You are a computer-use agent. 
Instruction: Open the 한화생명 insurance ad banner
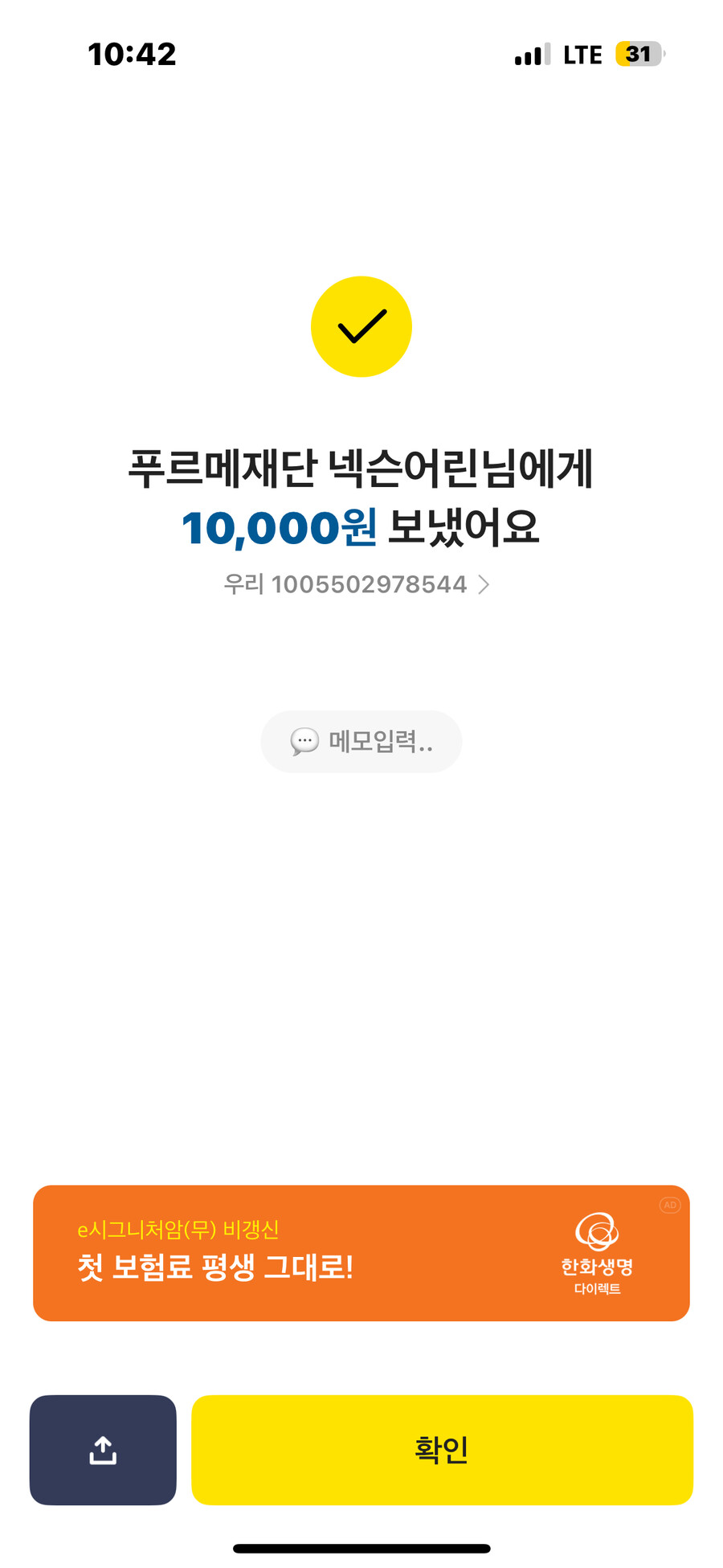361,1253
